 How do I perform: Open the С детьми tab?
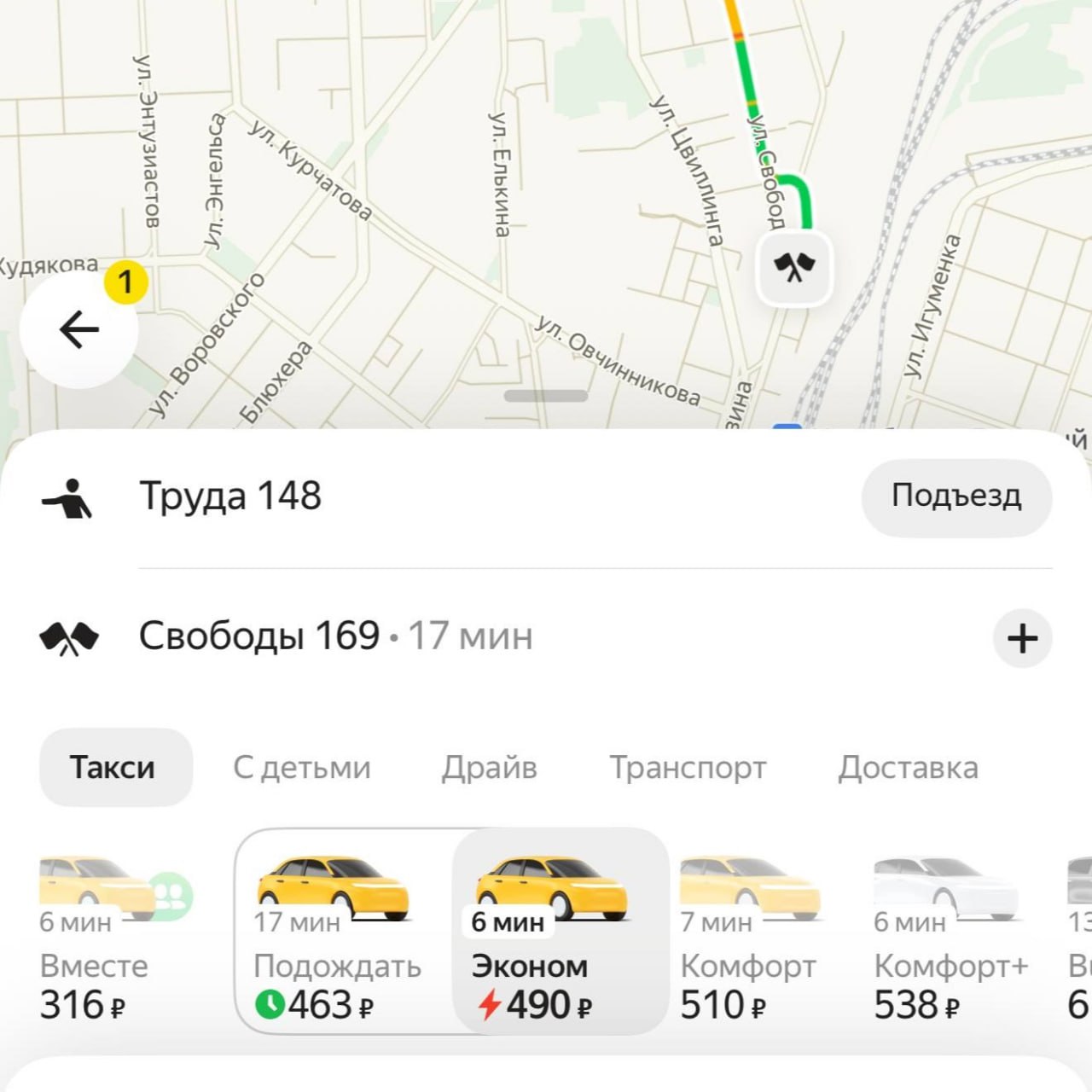pyautogui.click(x=302, y=768)
